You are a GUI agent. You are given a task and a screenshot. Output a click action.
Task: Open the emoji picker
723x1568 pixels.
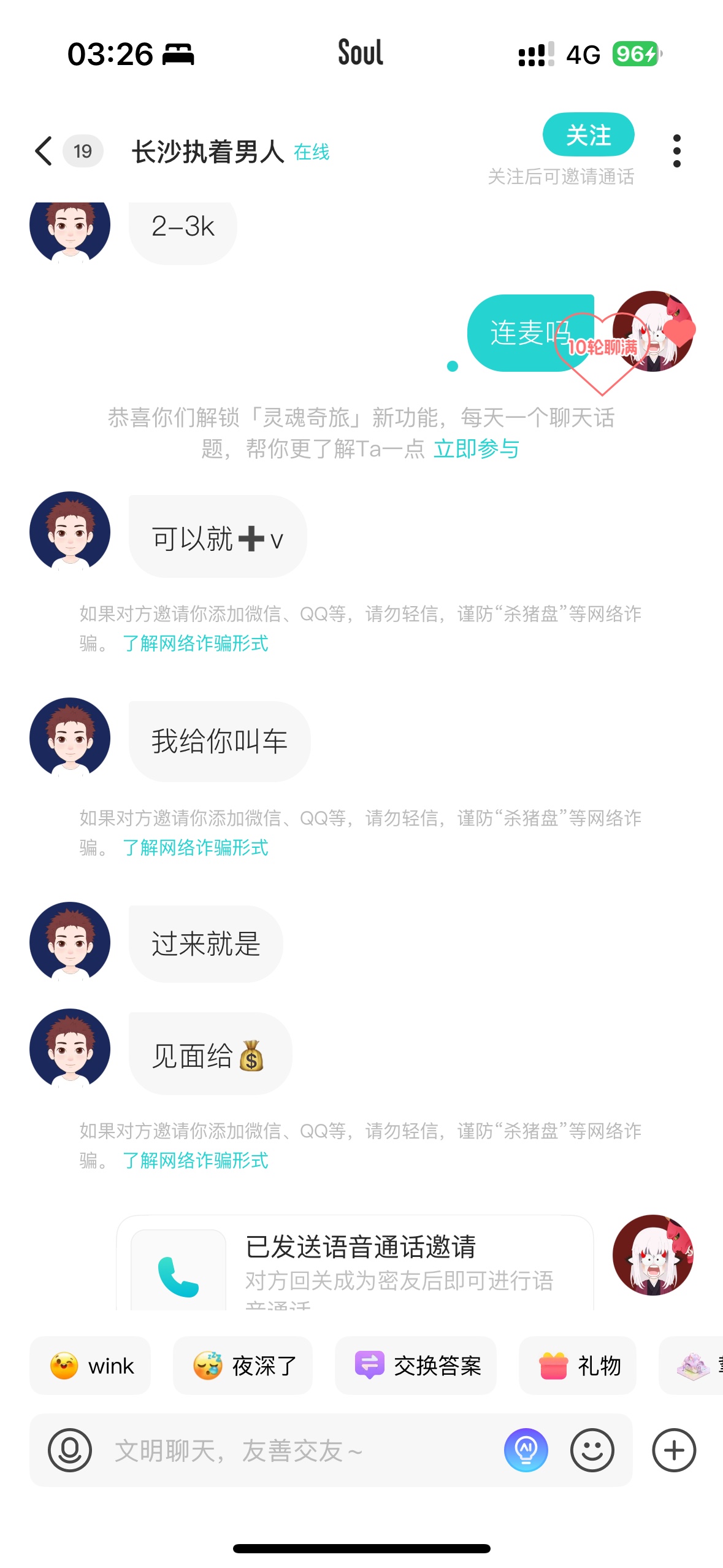coord(592,1450)
